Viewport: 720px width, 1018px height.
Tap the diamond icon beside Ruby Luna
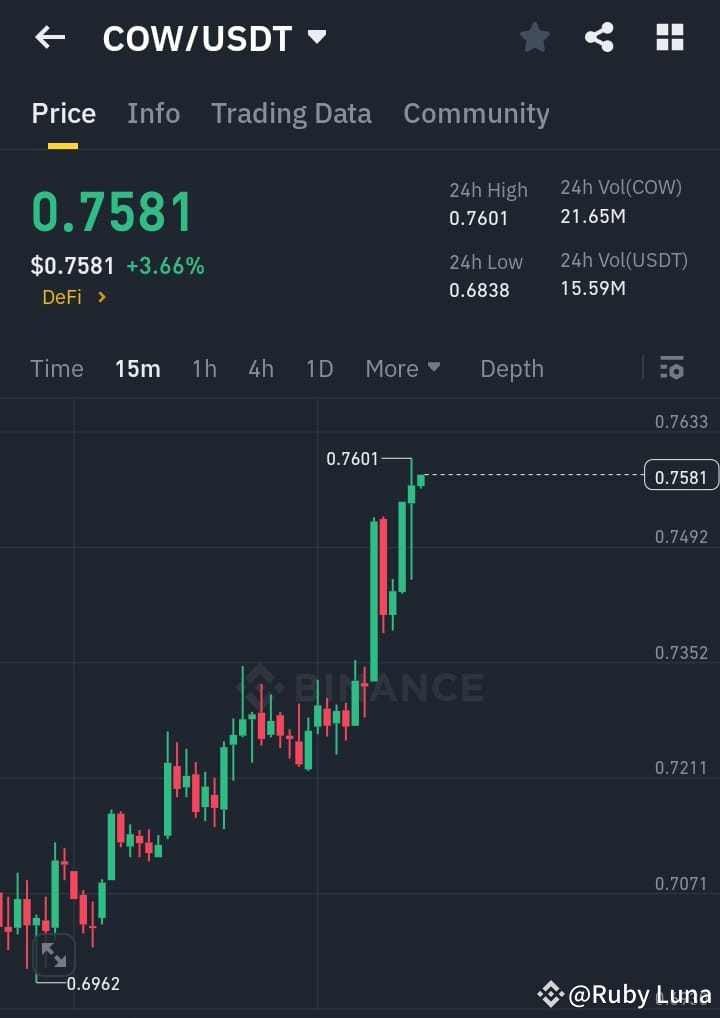click(551, 994)
